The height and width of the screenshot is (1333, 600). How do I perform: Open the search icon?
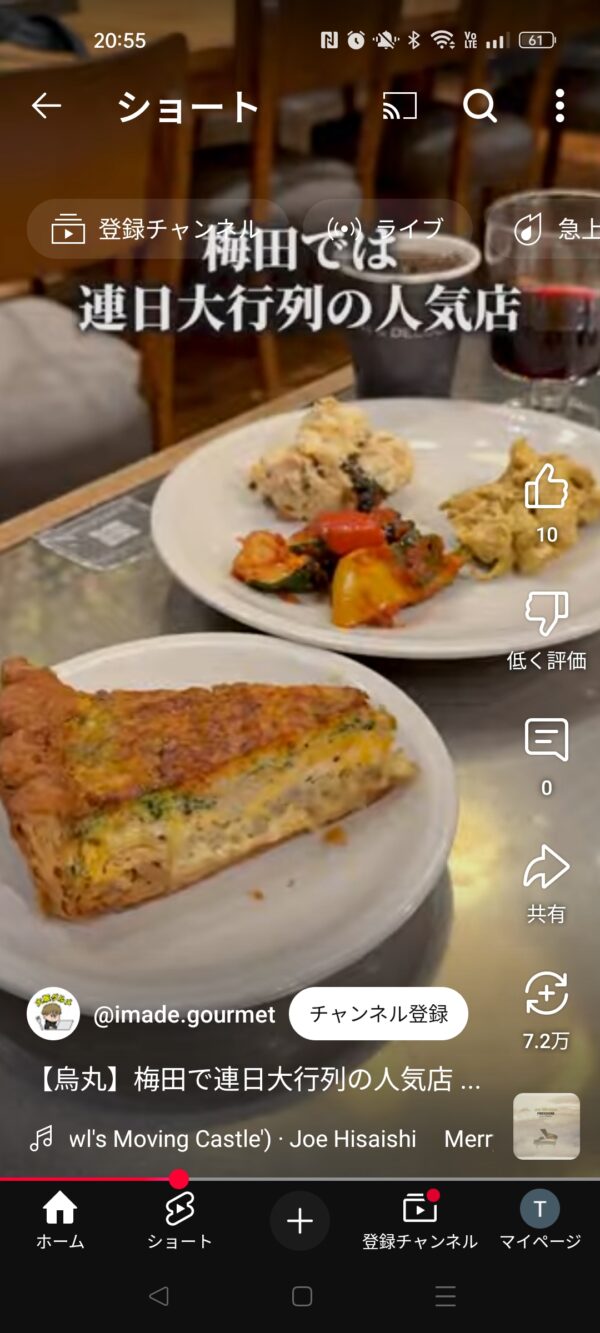(x=480, y=105)
